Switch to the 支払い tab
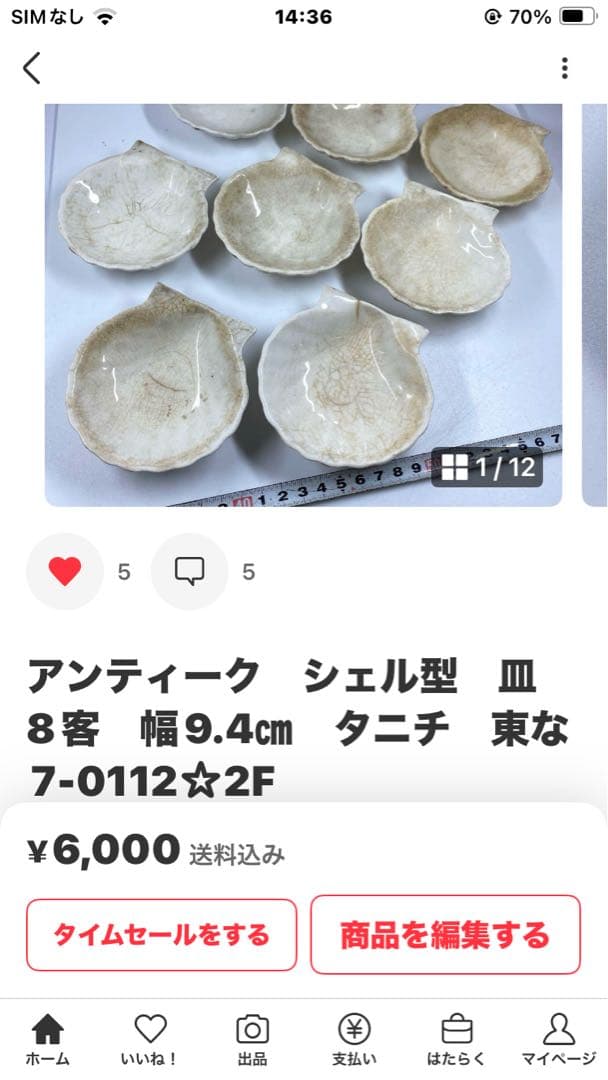Image resolution: width=608 pixels, height=1080 pixels. pyautogui.click(x=354, y=1039)
